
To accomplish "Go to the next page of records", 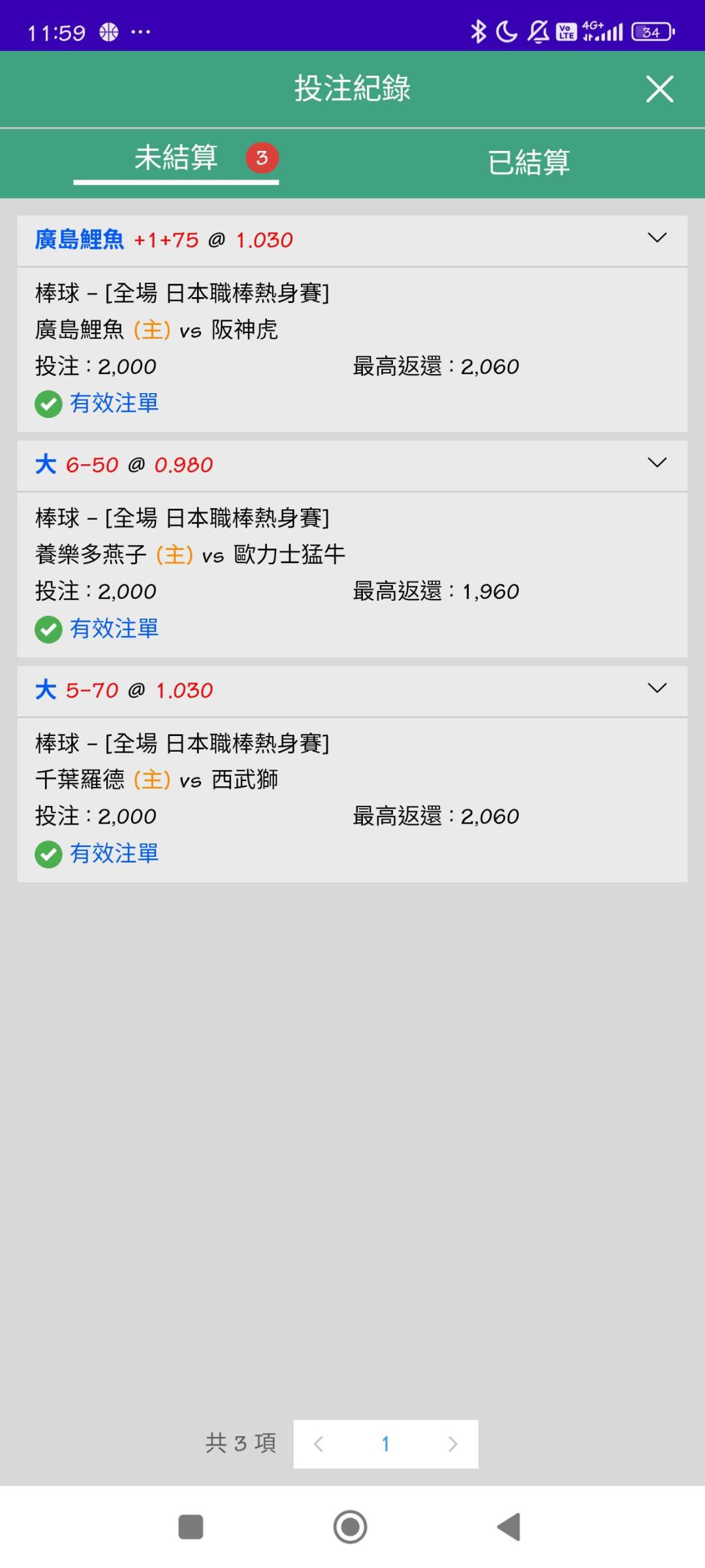I will [452, 1444].
